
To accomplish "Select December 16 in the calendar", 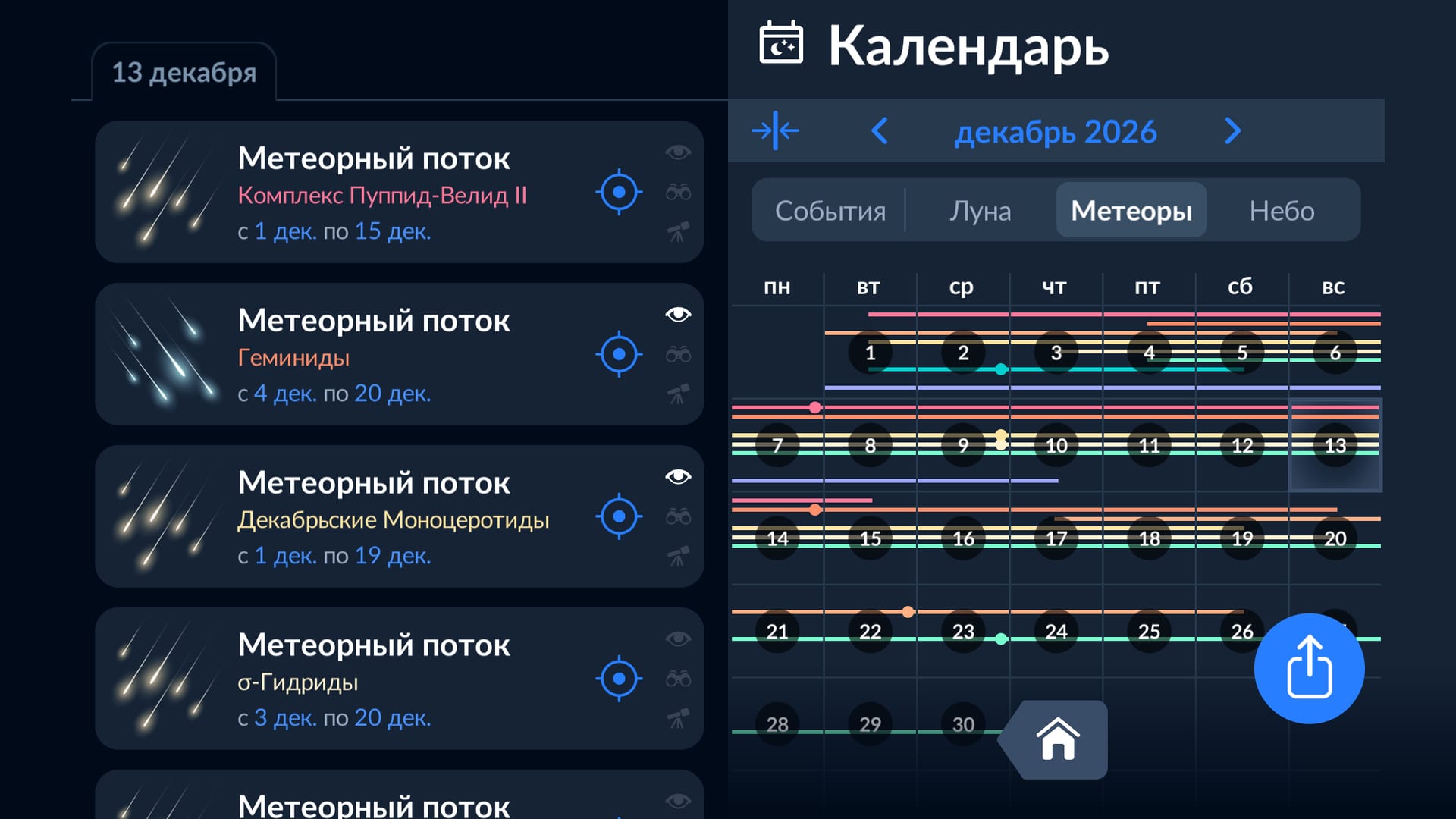I will [963, 538].
